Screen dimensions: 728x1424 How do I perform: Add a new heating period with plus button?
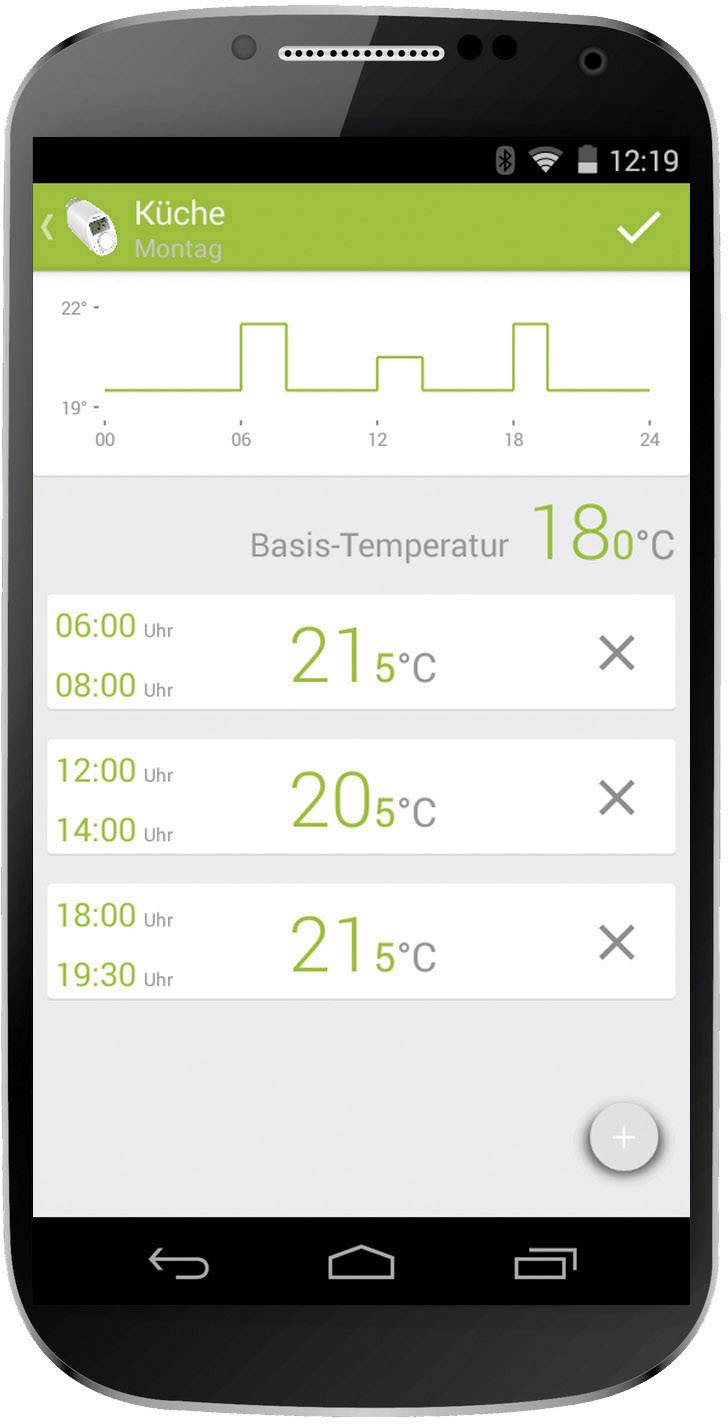(x=624, y=1137)
